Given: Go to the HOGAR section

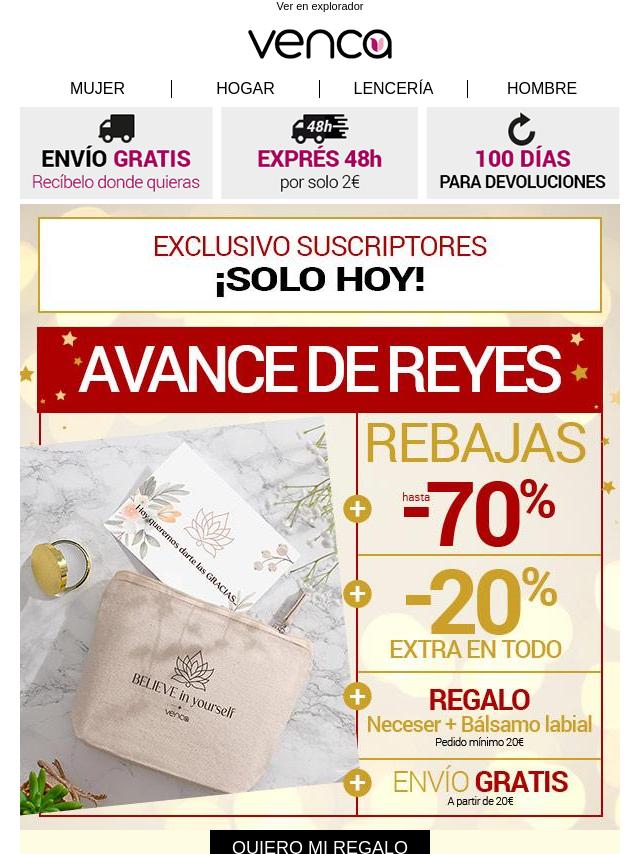Looking at the screenshot, I should coord(245,89).
